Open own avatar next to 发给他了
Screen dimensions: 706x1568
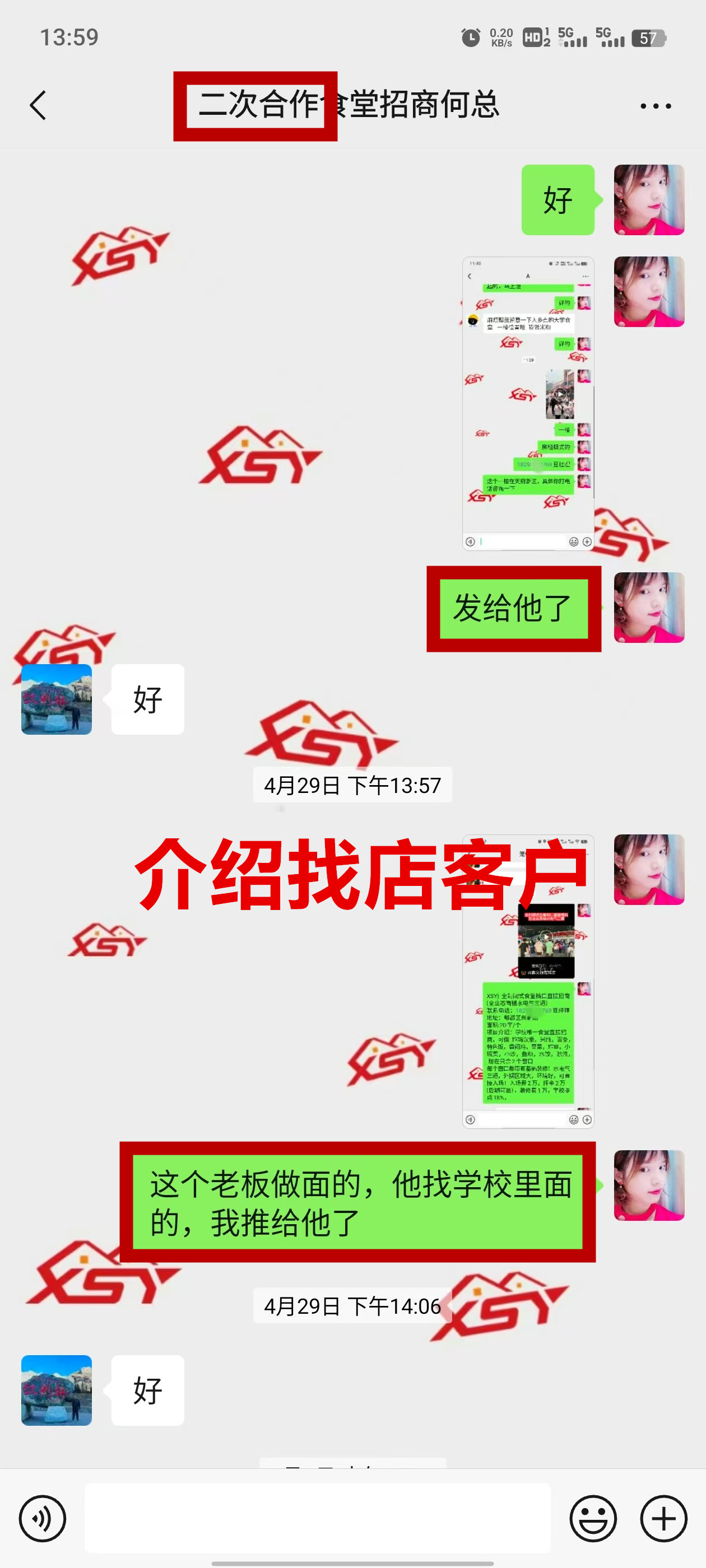649,608
